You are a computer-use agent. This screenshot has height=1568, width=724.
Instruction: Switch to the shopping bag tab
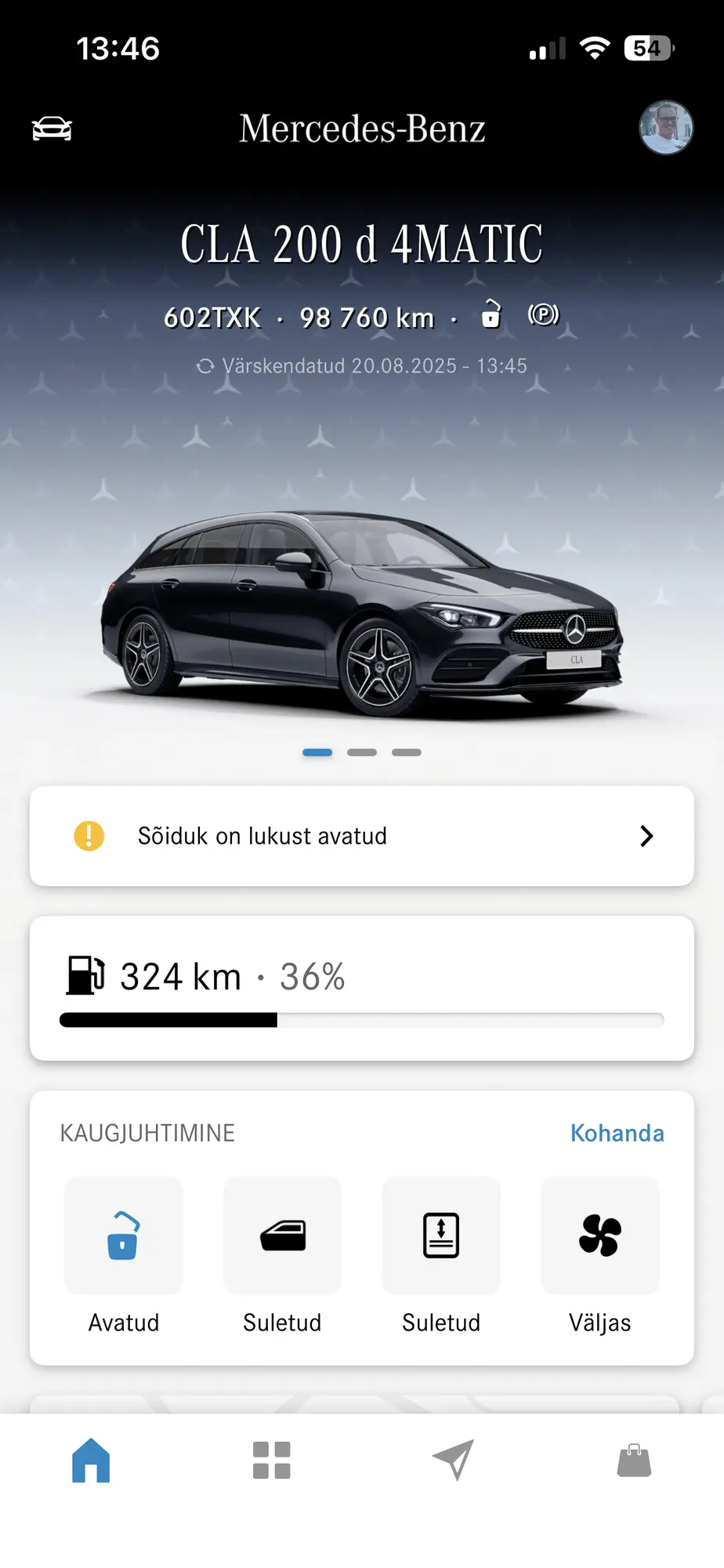pyautogui.click(x=634, y=1461)
